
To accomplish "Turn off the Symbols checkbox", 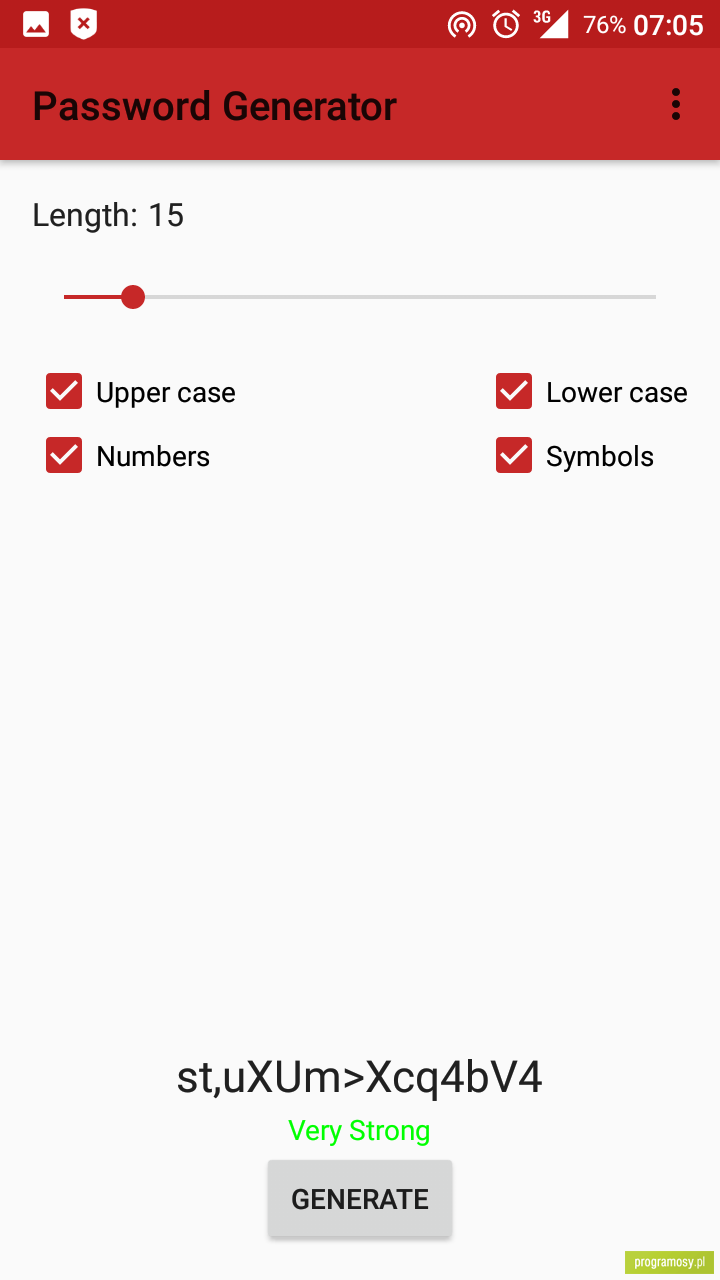I will [x=514, y=456].
